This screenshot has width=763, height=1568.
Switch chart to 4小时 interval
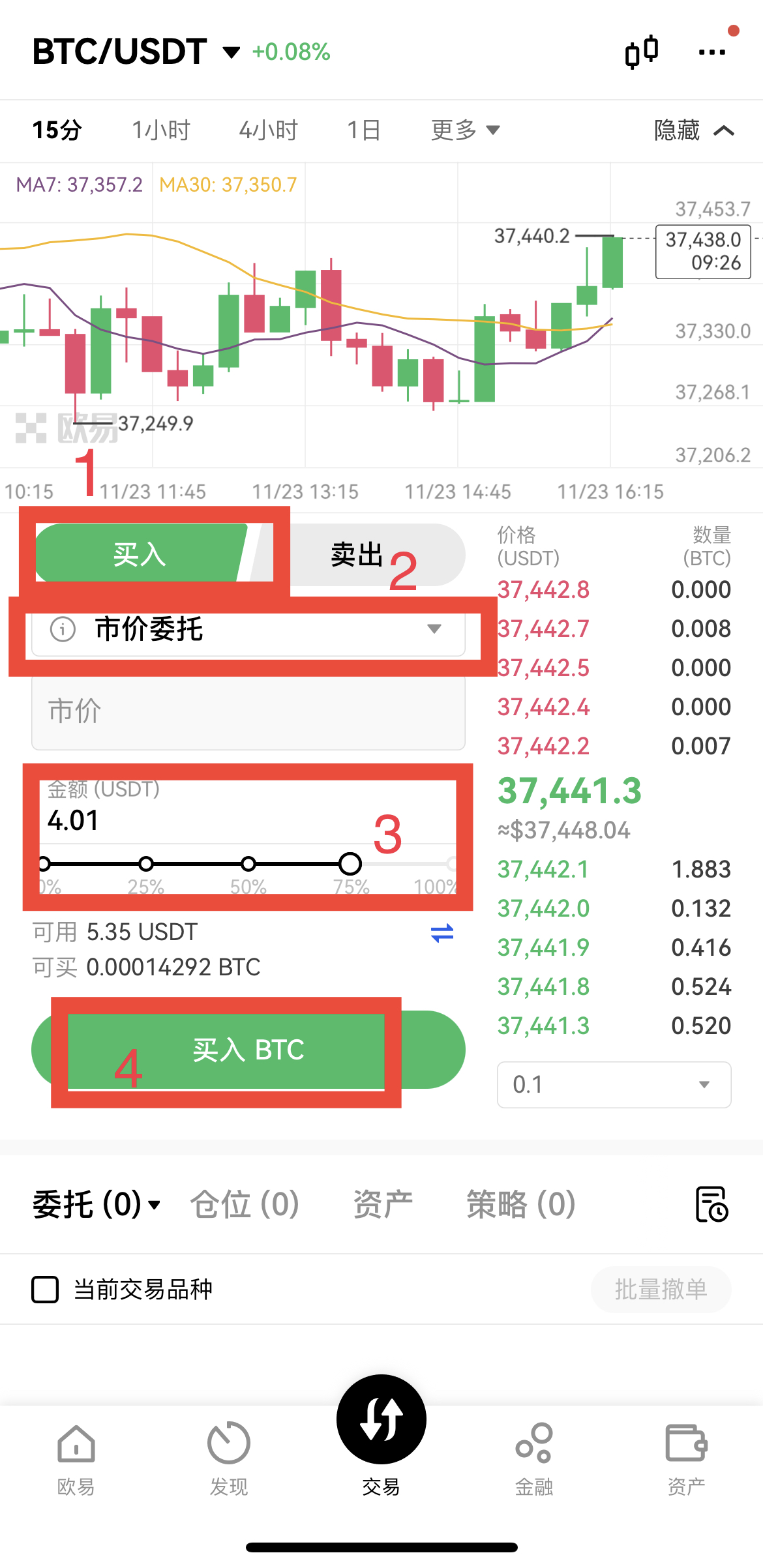tap(268, 130)
